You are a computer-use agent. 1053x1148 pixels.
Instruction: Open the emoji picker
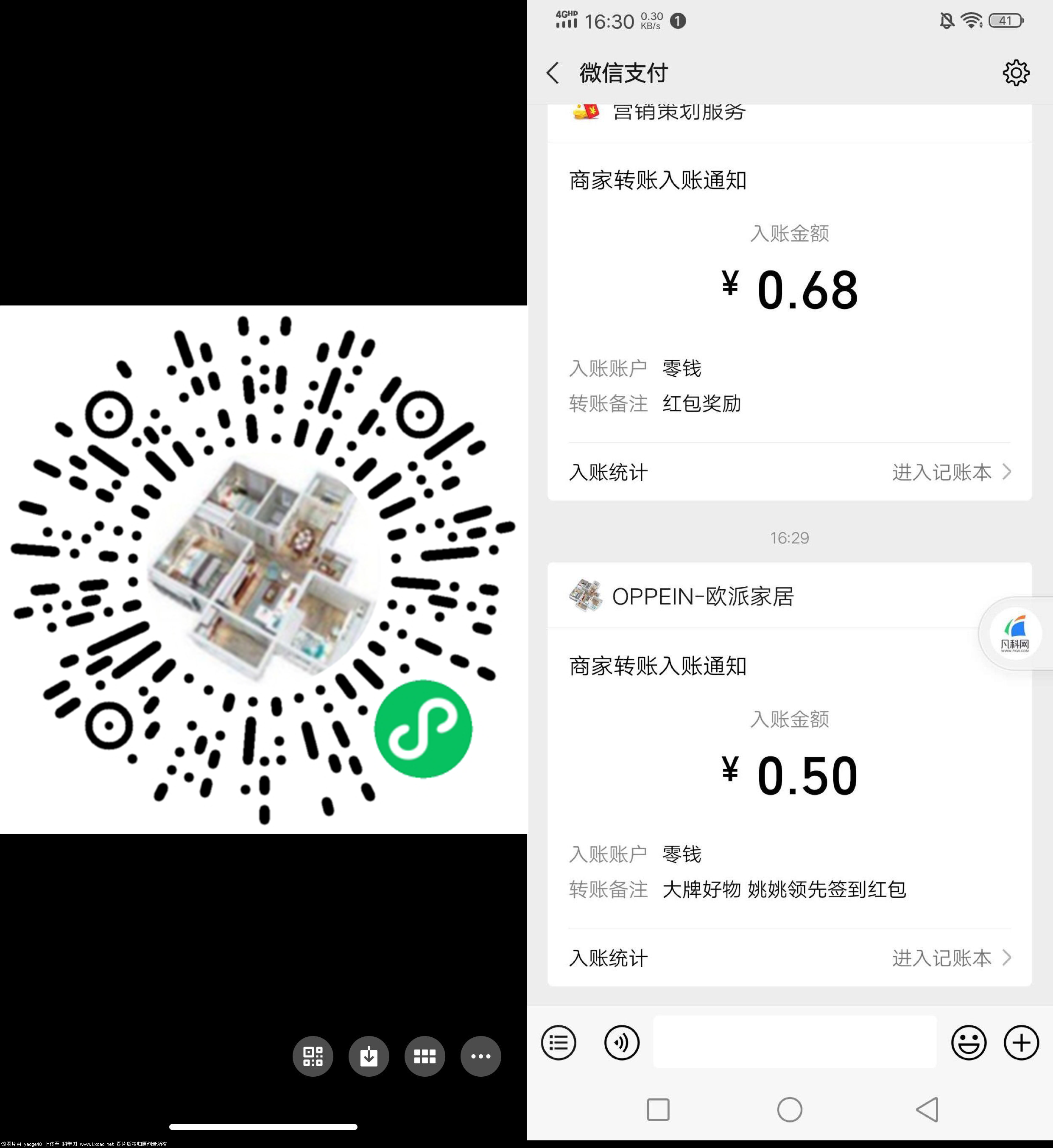tap(968, 1042)
